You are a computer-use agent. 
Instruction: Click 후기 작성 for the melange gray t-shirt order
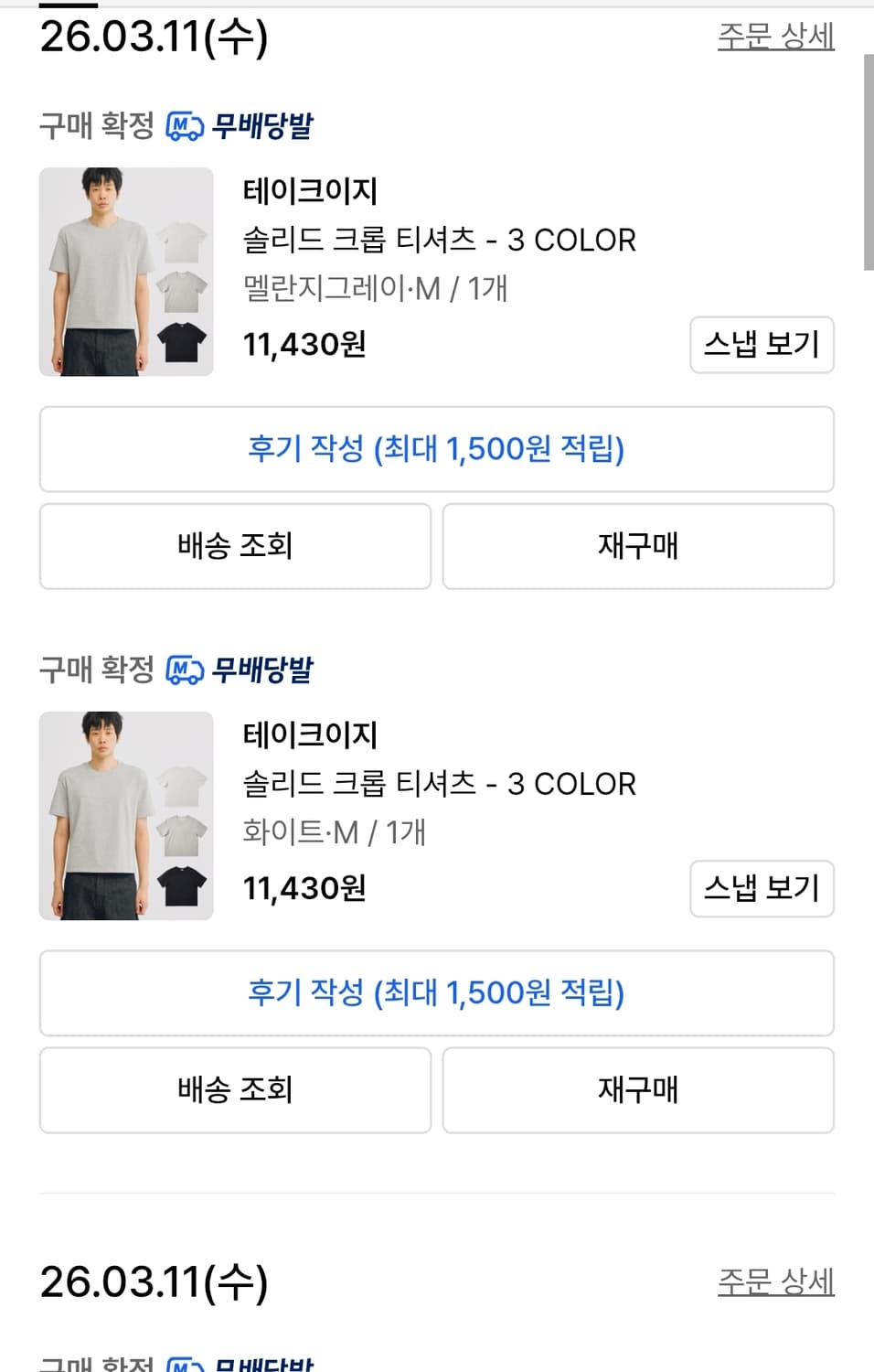(x=436, y=449)
